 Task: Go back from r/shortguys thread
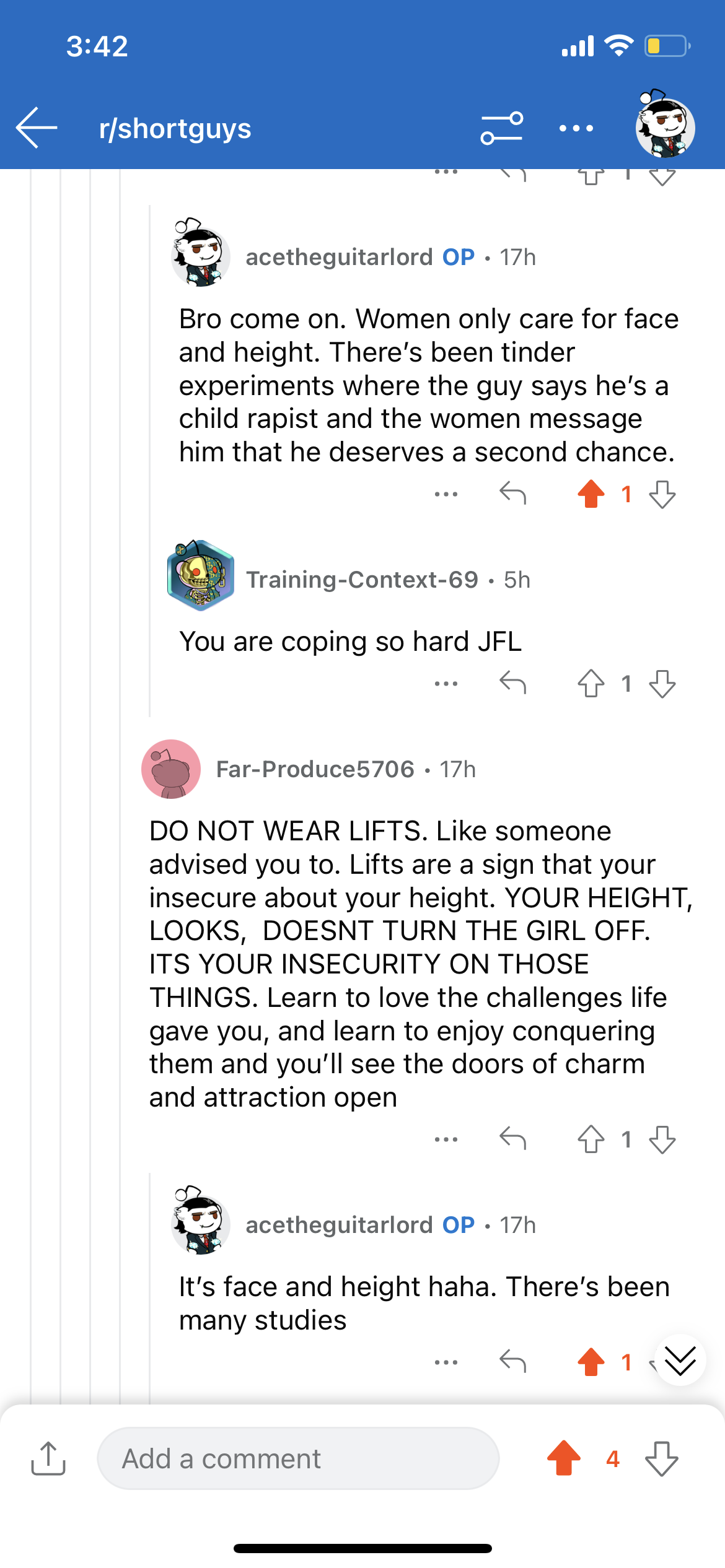click(37, 128)
